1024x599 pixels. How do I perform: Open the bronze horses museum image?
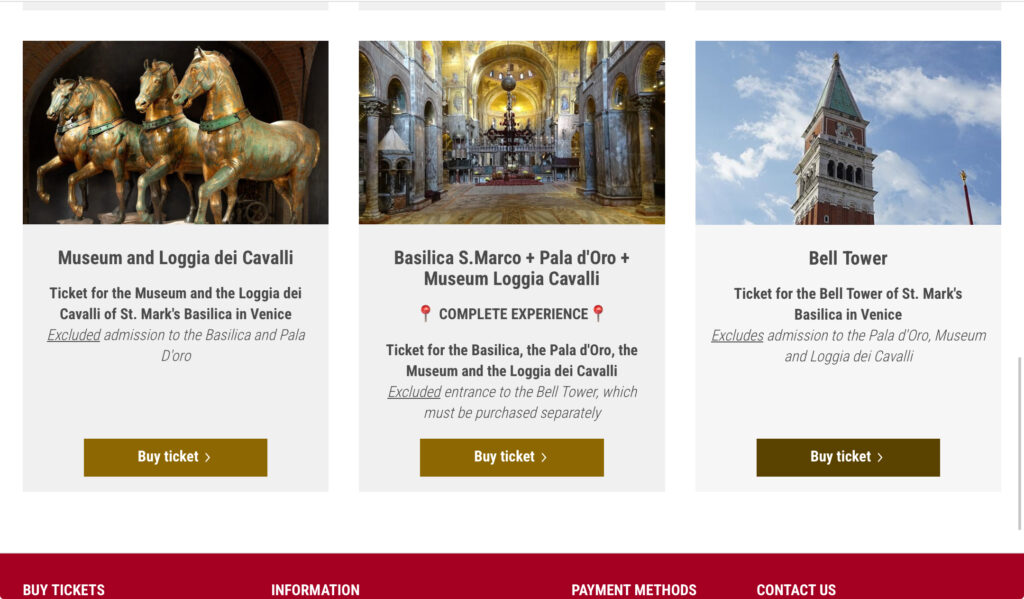click(175, 132)
